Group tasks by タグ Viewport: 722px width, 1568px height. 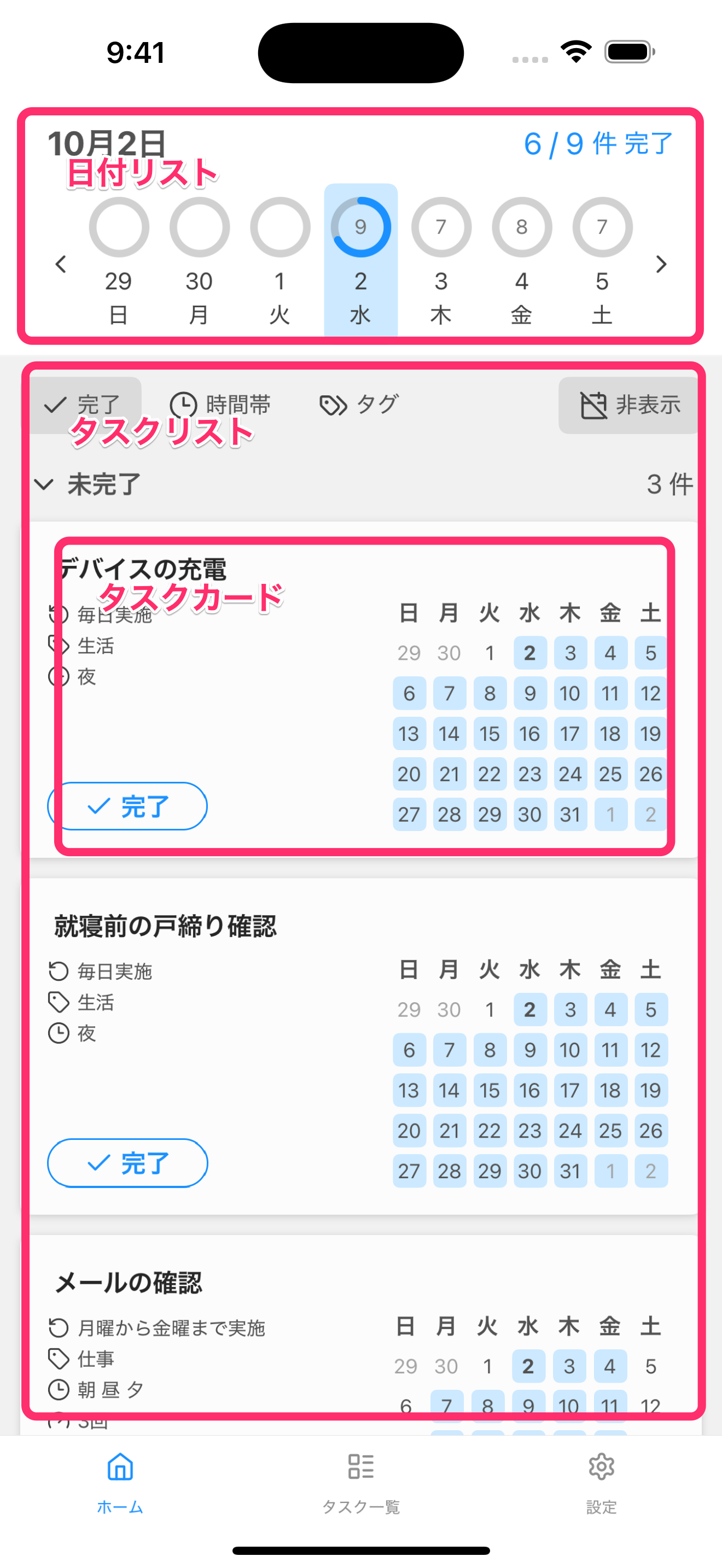[x=359, y=405]
